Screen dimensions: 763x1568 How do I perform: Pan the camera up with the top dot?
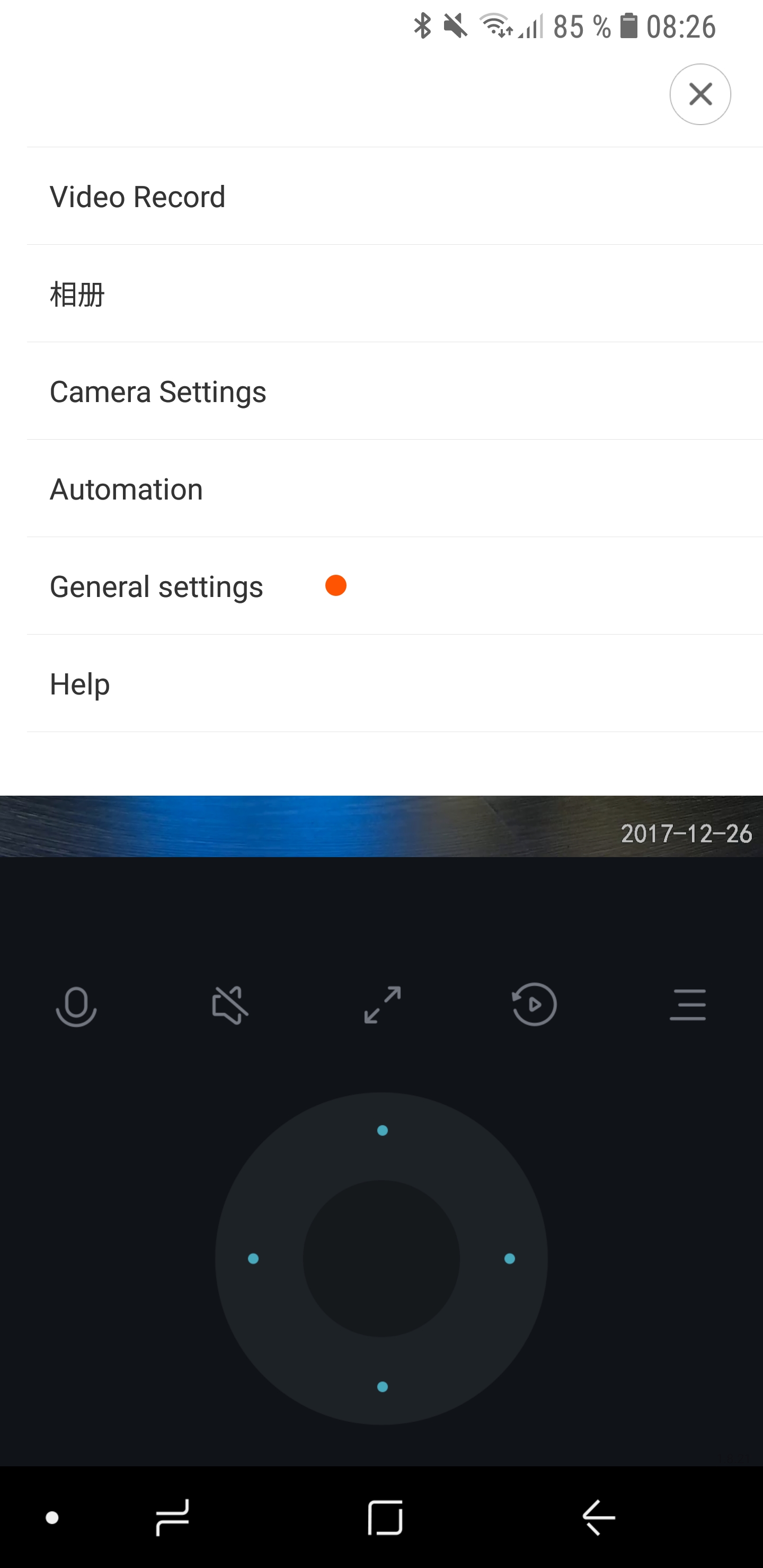(383, 1130)
